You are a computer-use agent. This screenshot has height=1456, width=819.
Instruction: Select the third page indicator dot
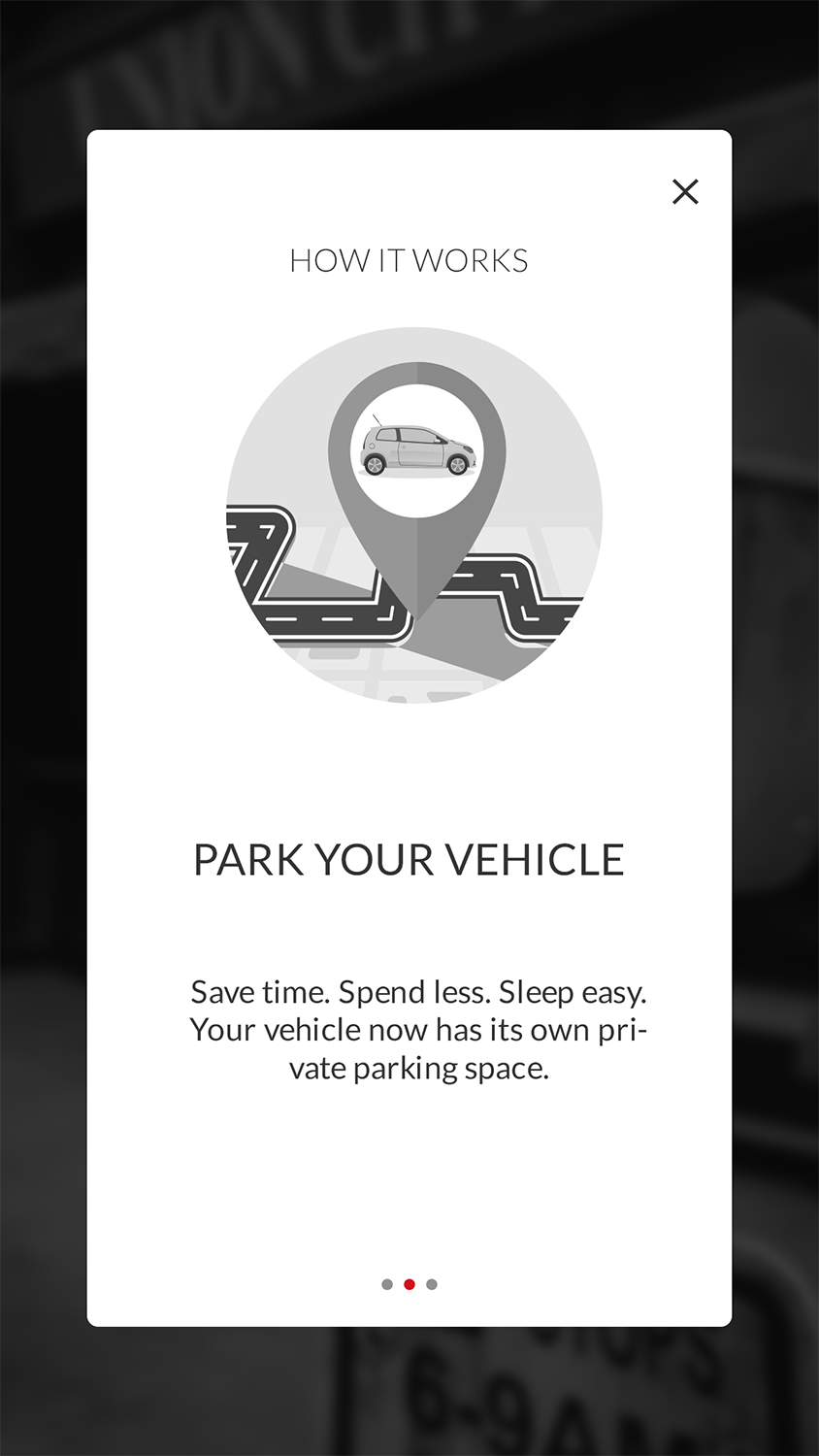432,1284
